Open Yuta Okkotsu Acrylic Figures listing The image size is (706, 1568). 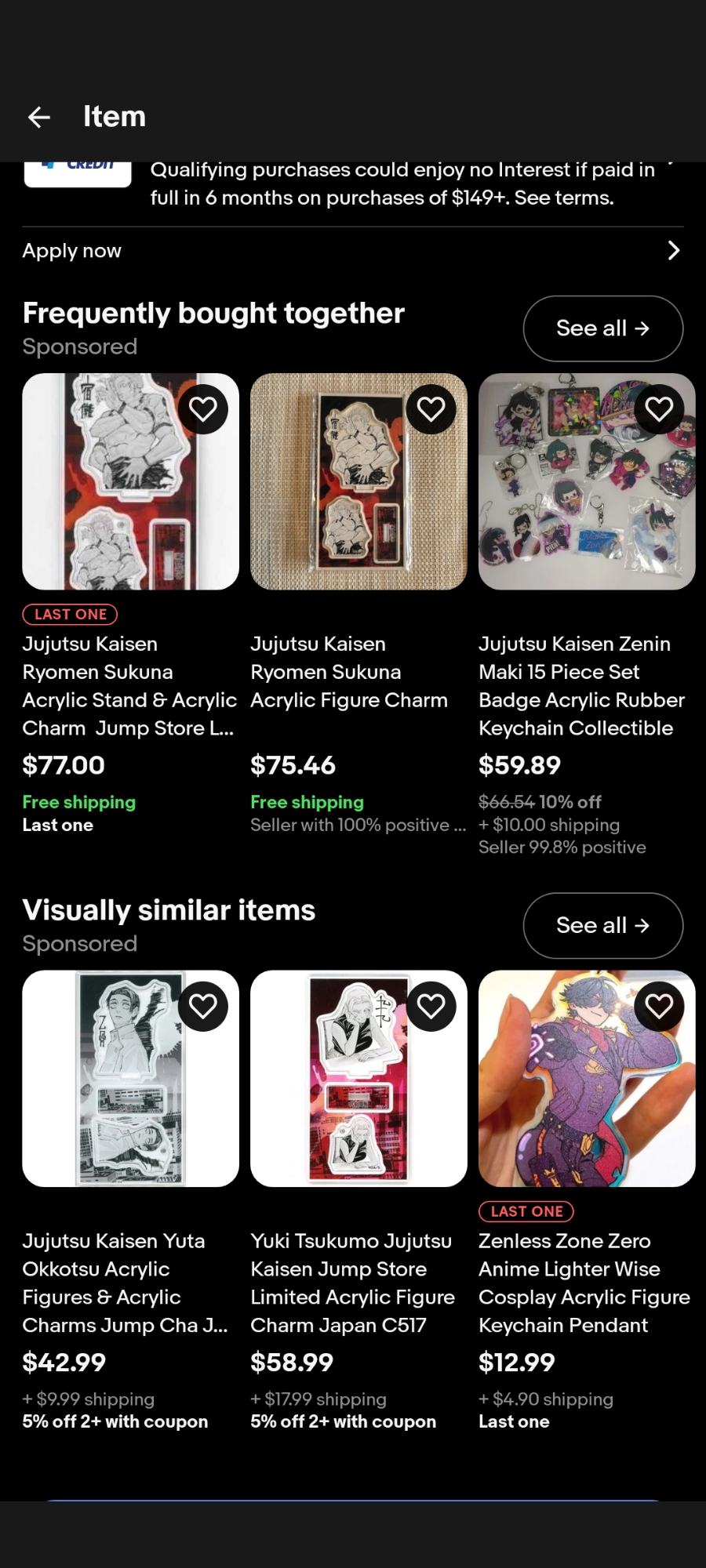[x=126, y=1283]
